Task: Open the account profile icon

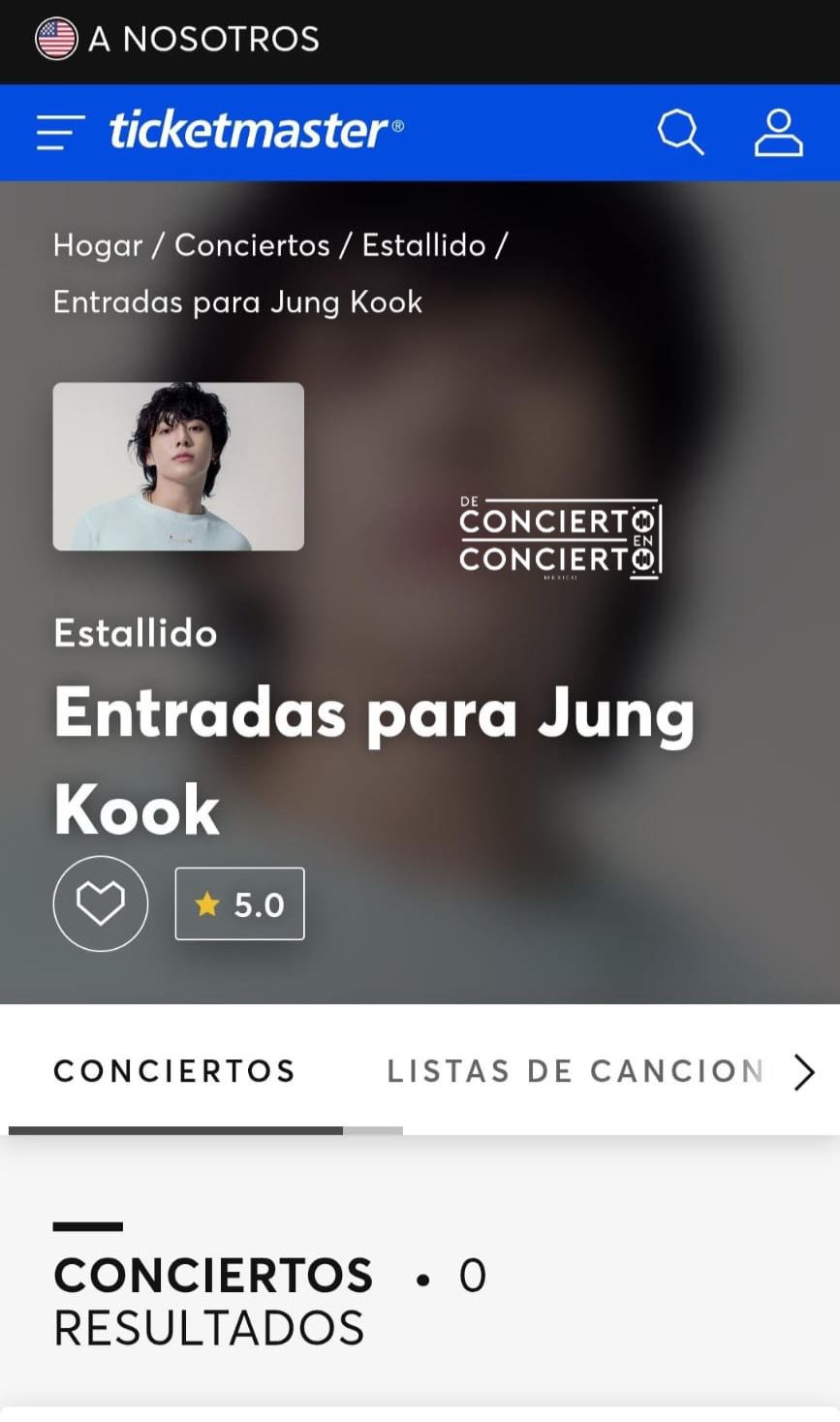Action: [x=778, y=132]
